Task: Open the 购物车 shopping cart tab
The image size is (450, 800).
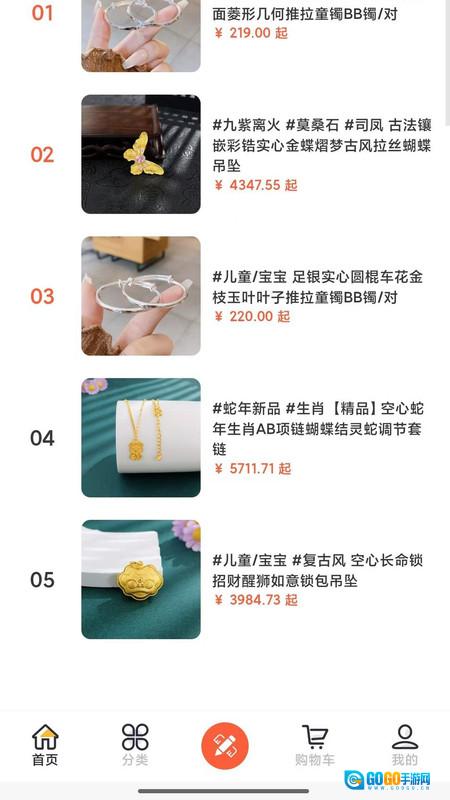Action: click(x=315, y=745)
